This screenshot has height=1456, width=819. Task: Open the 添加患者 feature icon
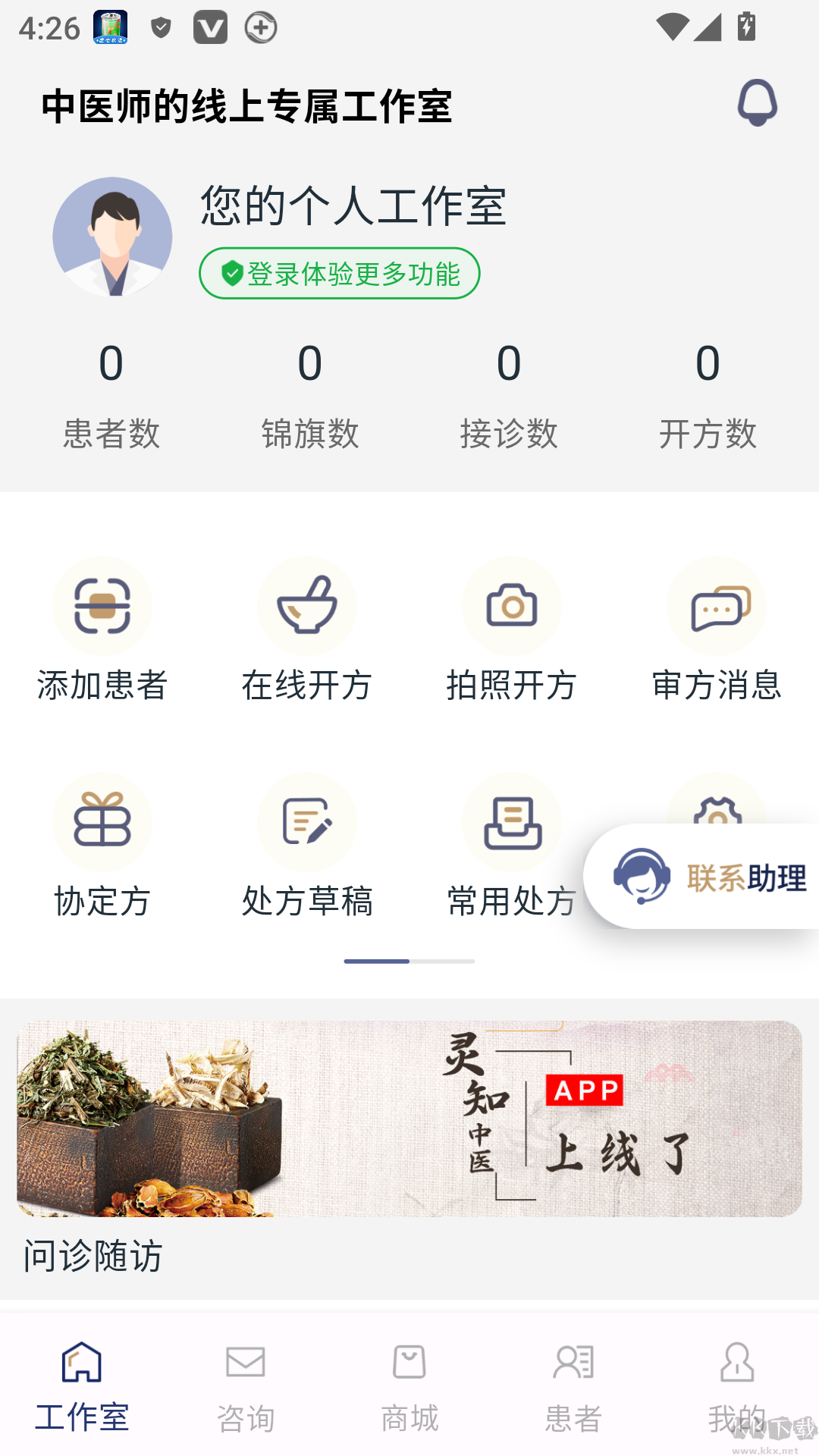click(x=102, y=606)
